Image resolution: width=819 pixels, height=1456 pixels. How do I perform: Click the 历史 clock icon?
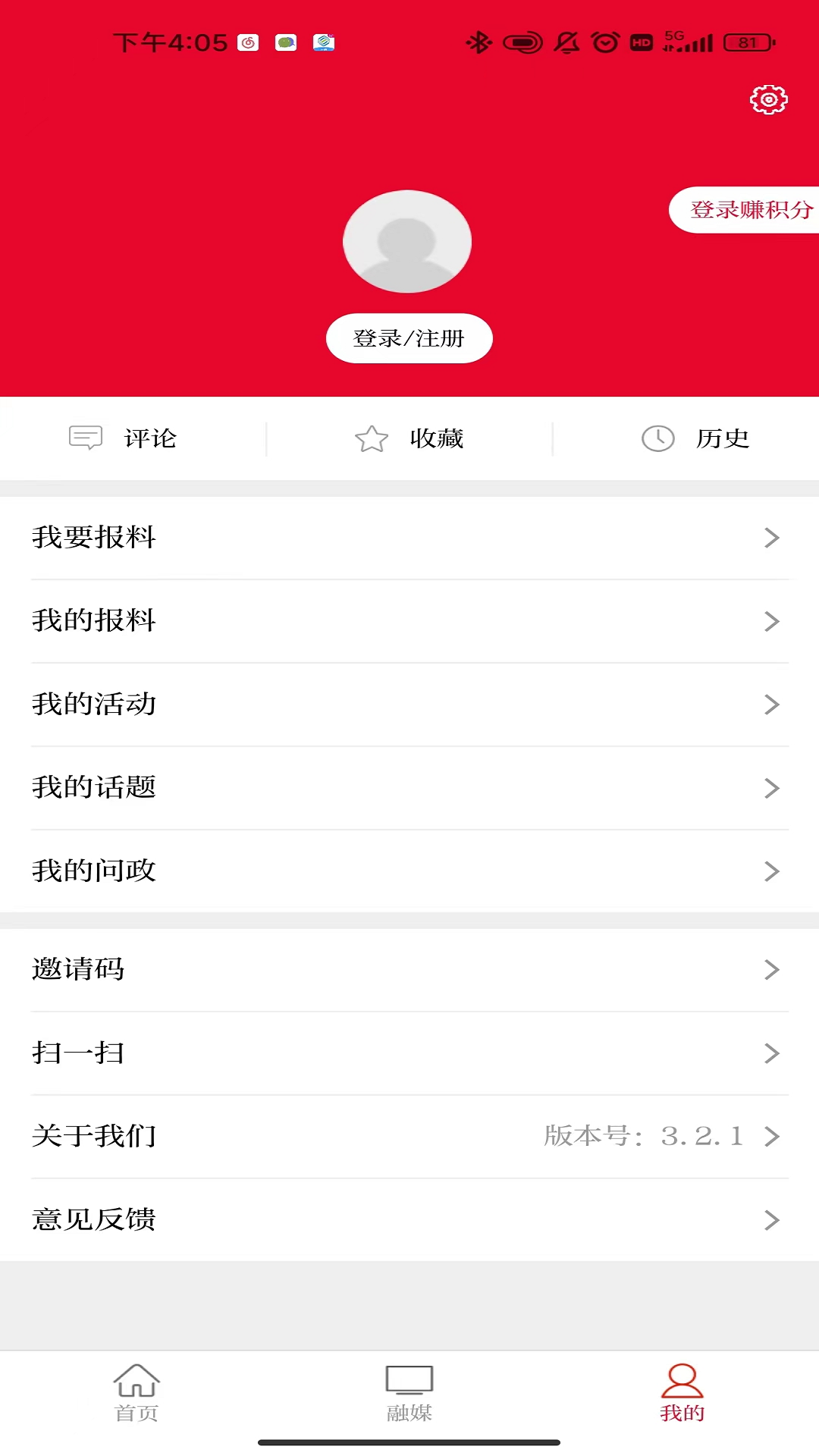point(657,438)
